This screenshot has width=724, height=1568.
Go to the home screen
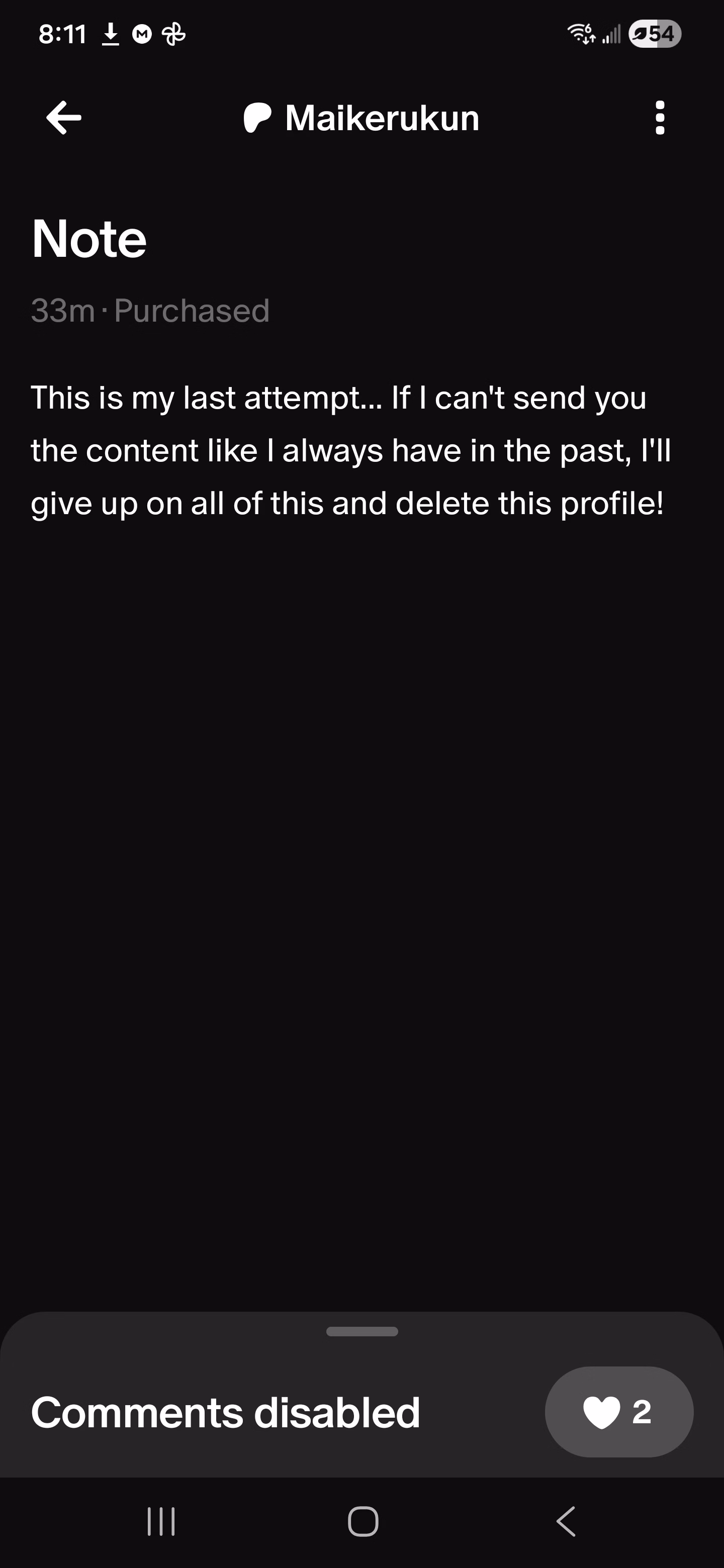[363, 1521]
